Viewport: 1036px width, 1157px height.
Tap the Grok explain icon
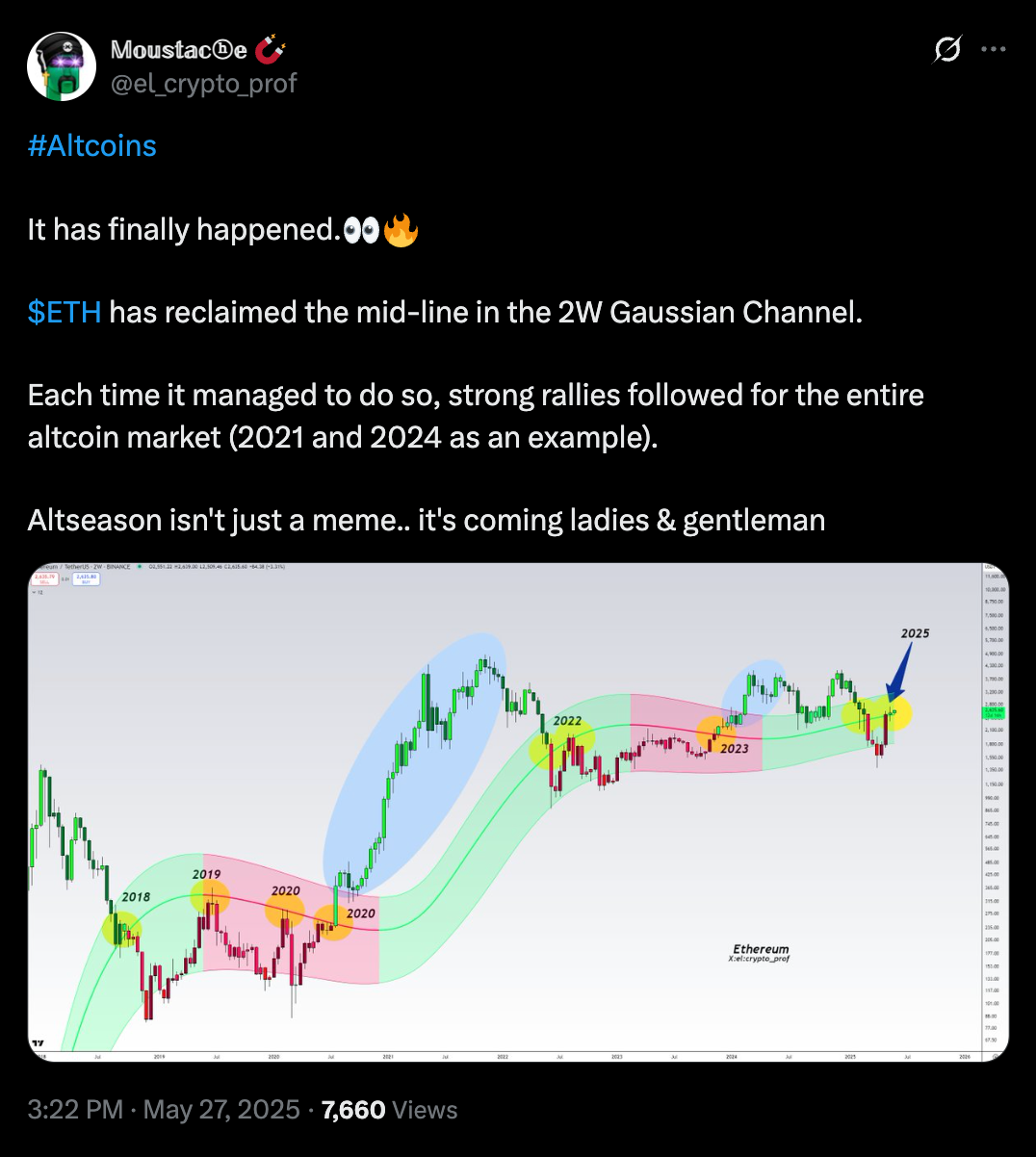tap(947, 49)
